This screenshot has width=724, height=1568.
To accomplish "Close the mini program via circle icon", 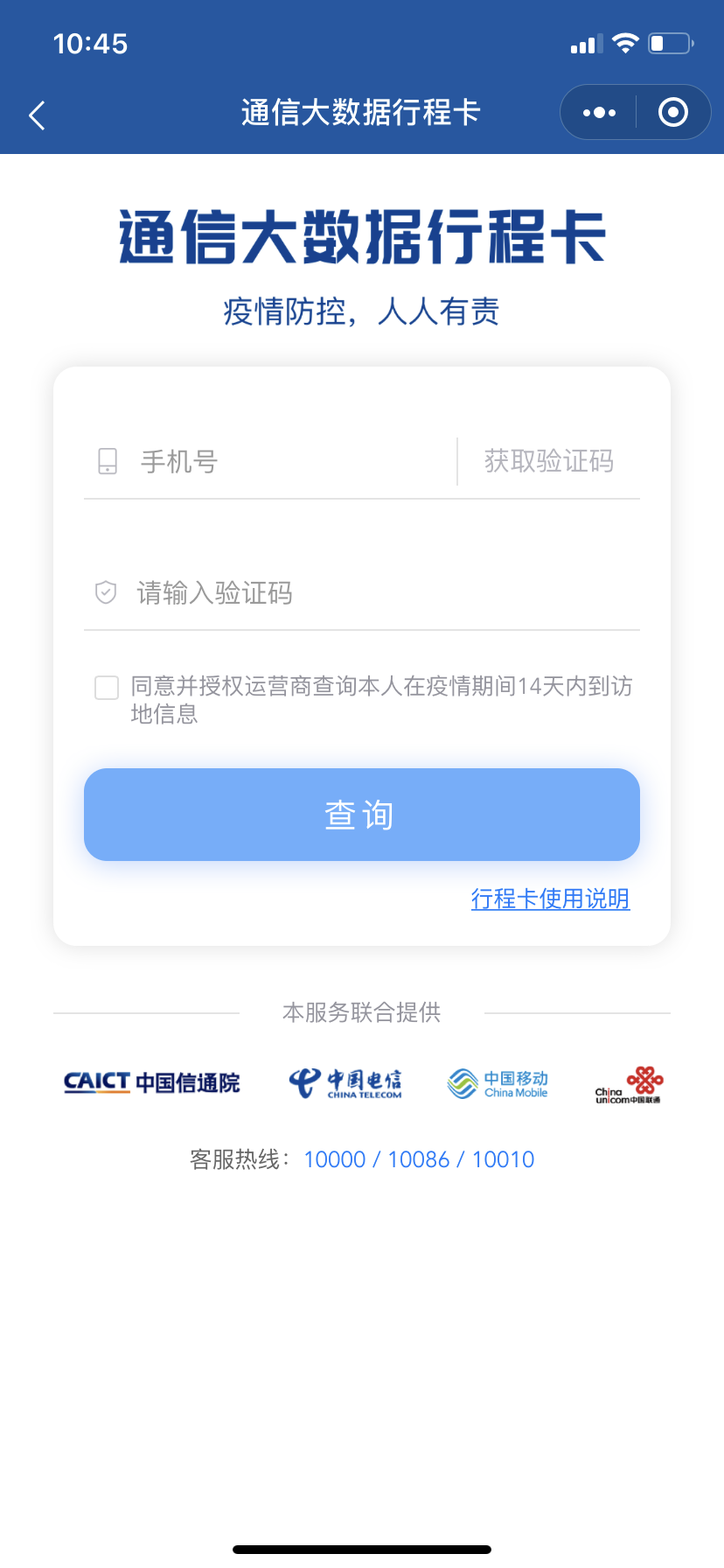I will (x=672, y=113).
